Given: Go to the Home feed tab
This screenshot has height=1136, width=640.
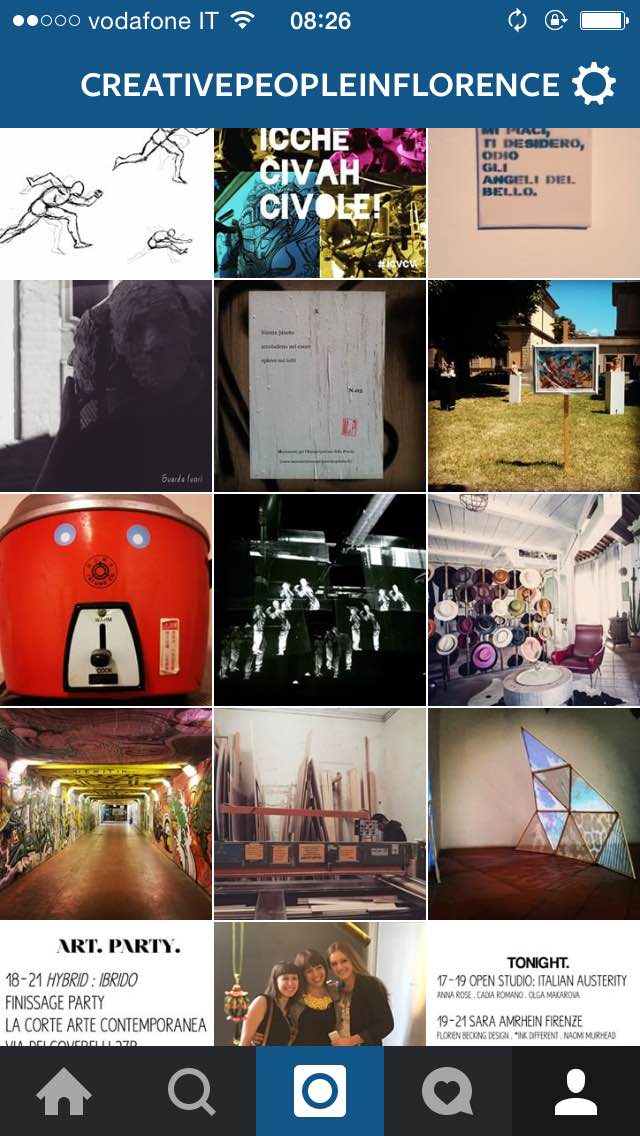Looking at the screenshot, I should (64, 1091).
